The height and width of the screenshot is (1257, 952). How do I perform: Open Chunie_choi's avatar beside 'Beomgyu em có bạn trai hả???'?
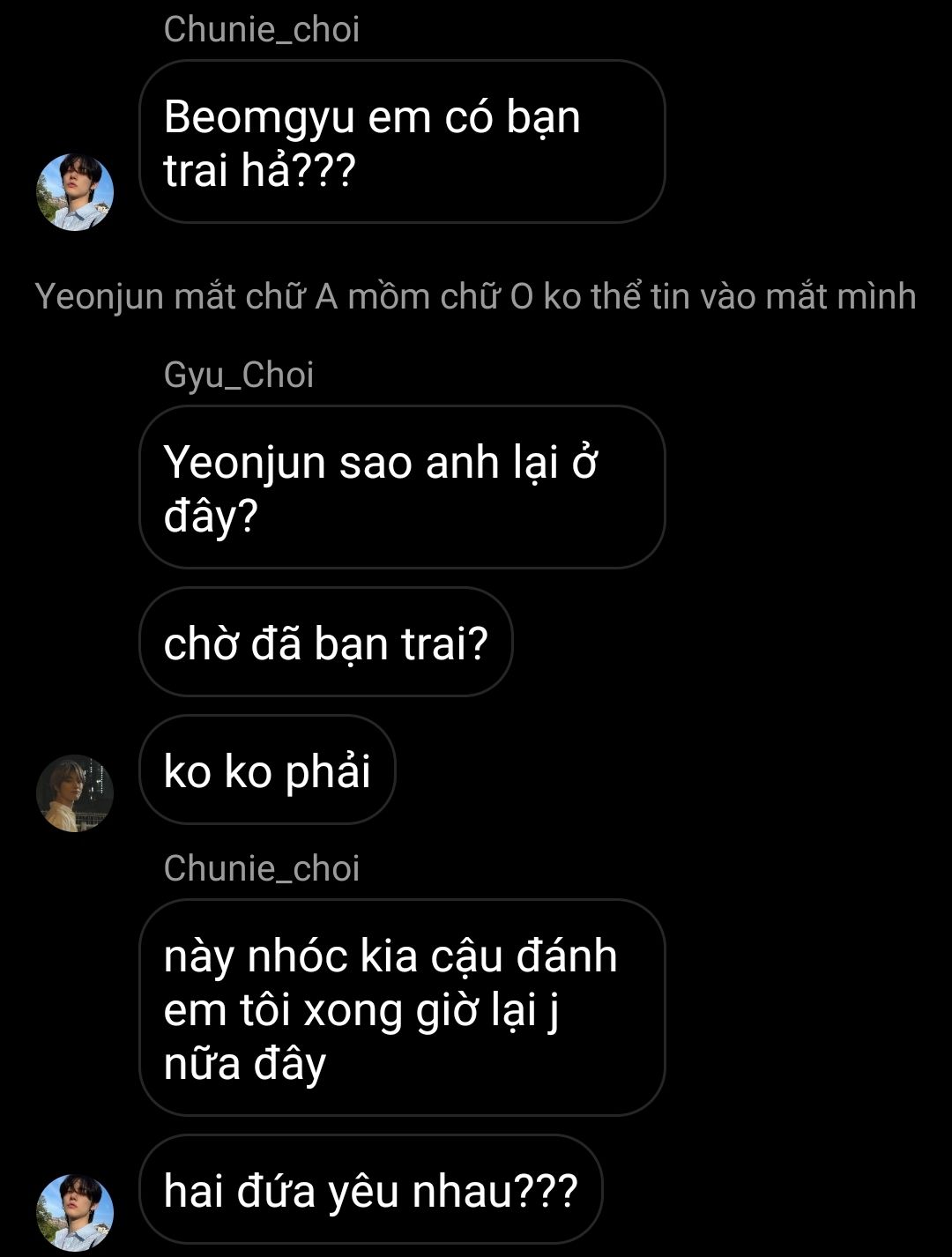[x=75, y=192]
